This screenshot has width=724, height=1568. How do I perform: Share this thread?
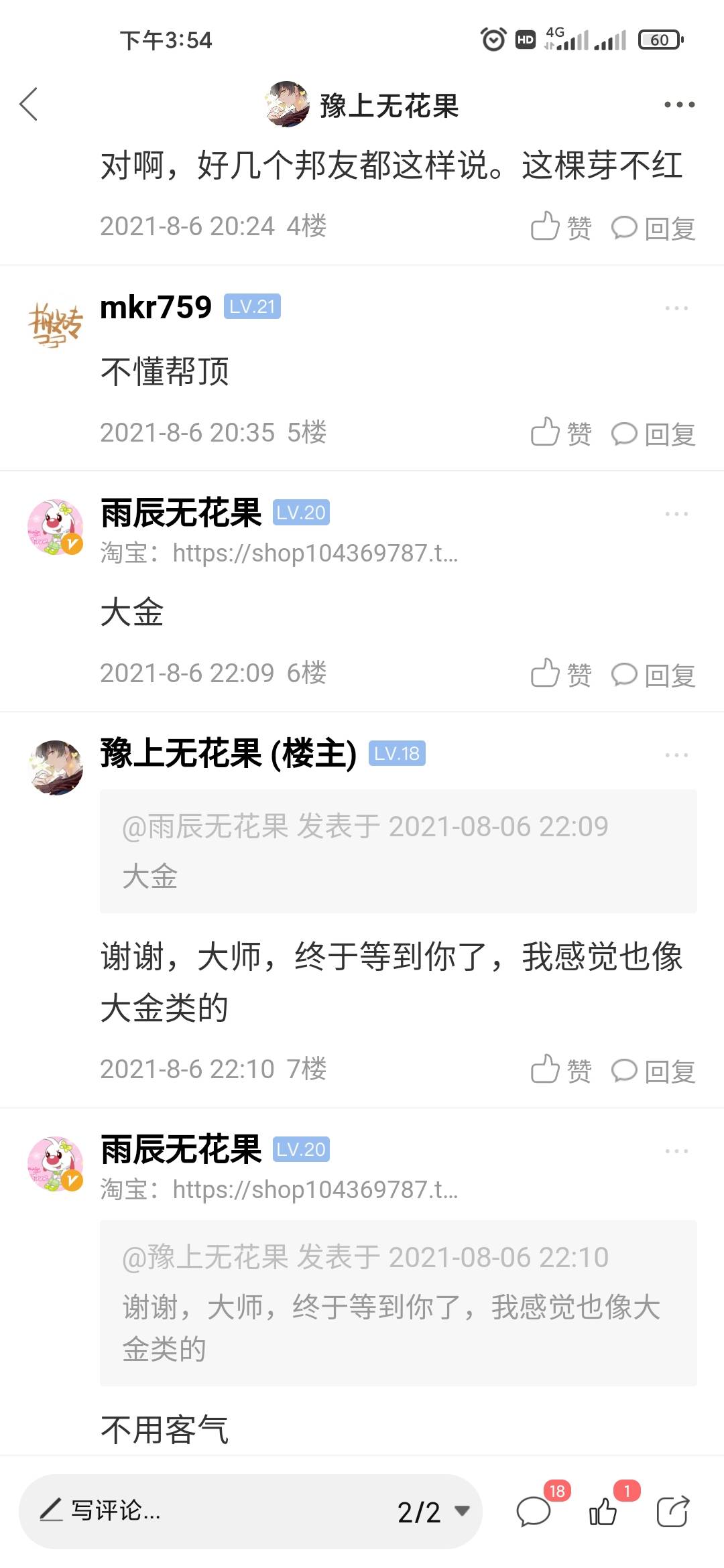[672, 1512]
